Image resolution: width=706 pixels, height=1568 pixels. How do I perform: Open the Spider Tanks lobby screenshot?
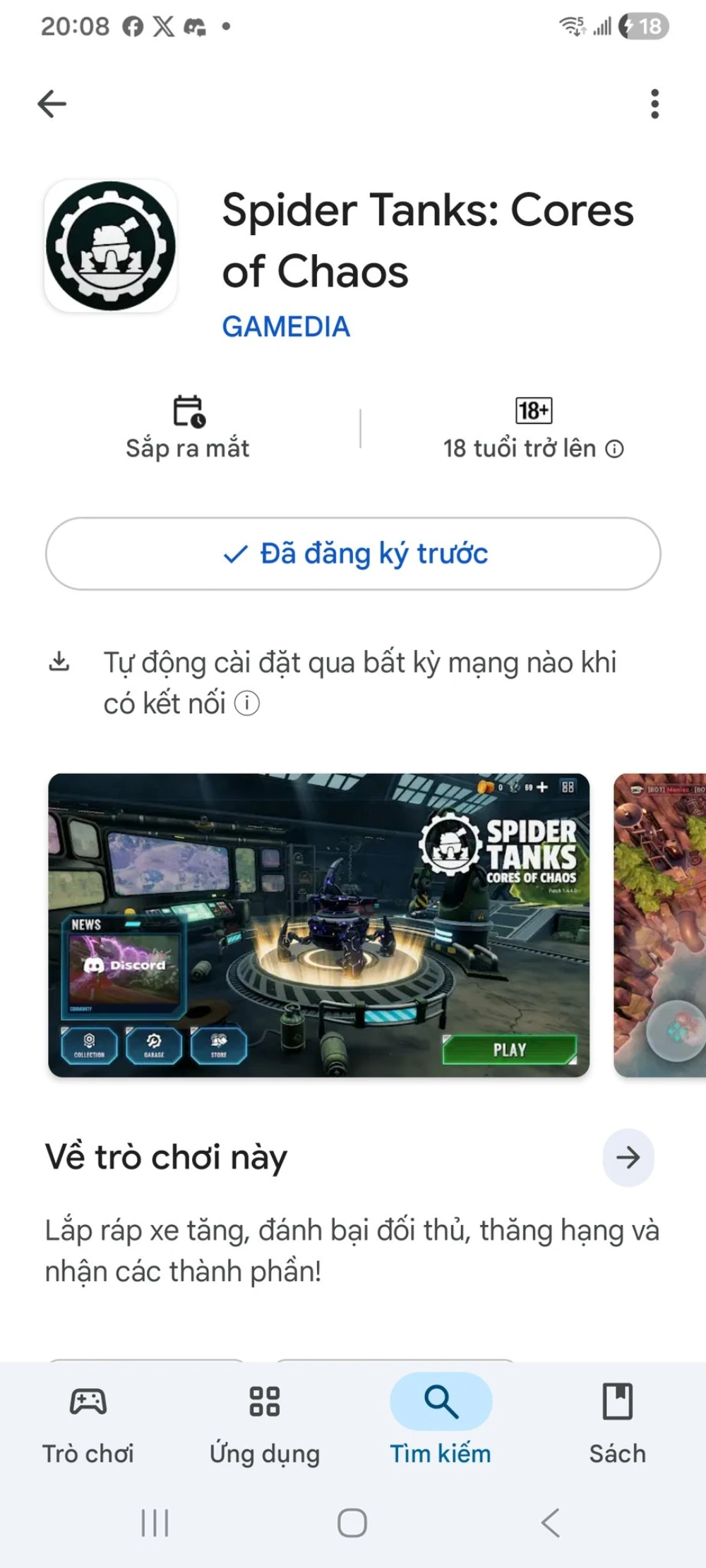318,925
